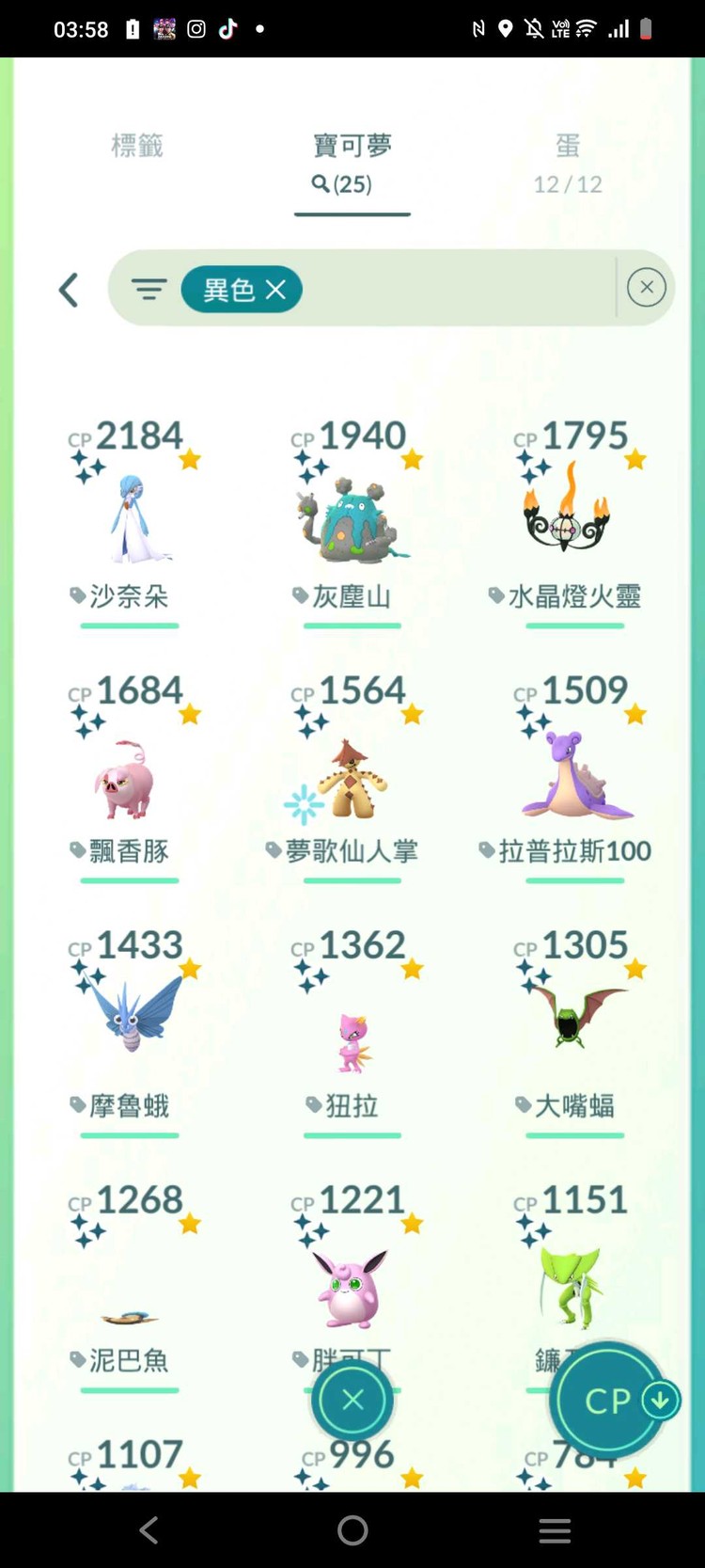This screenshot has height=1568, width=705.
Task: Open the pink Pokémon with CP 1221
Action: click(x=351, y=1287)
